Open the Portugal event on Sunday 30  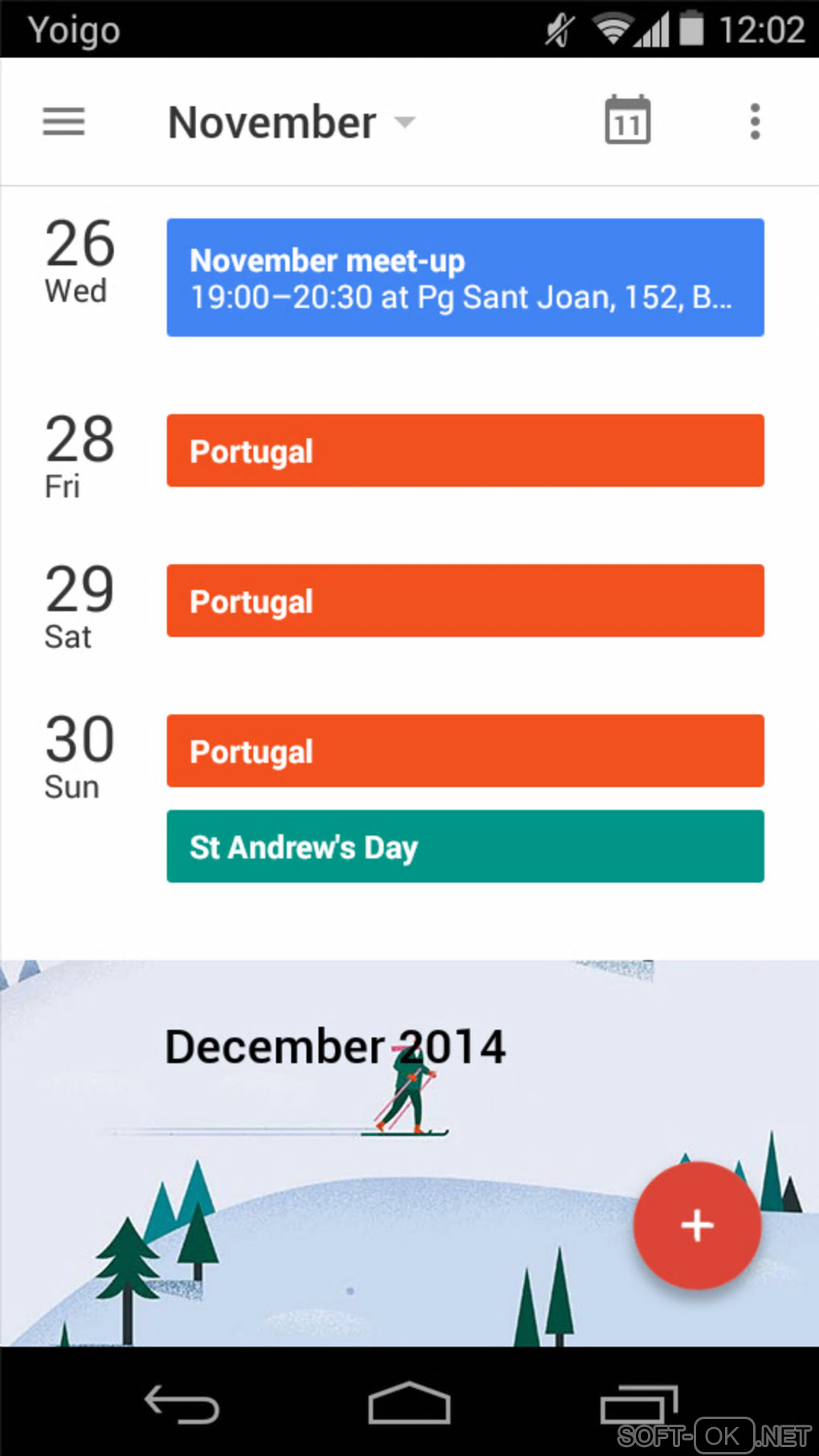click(x=465, y=751)
